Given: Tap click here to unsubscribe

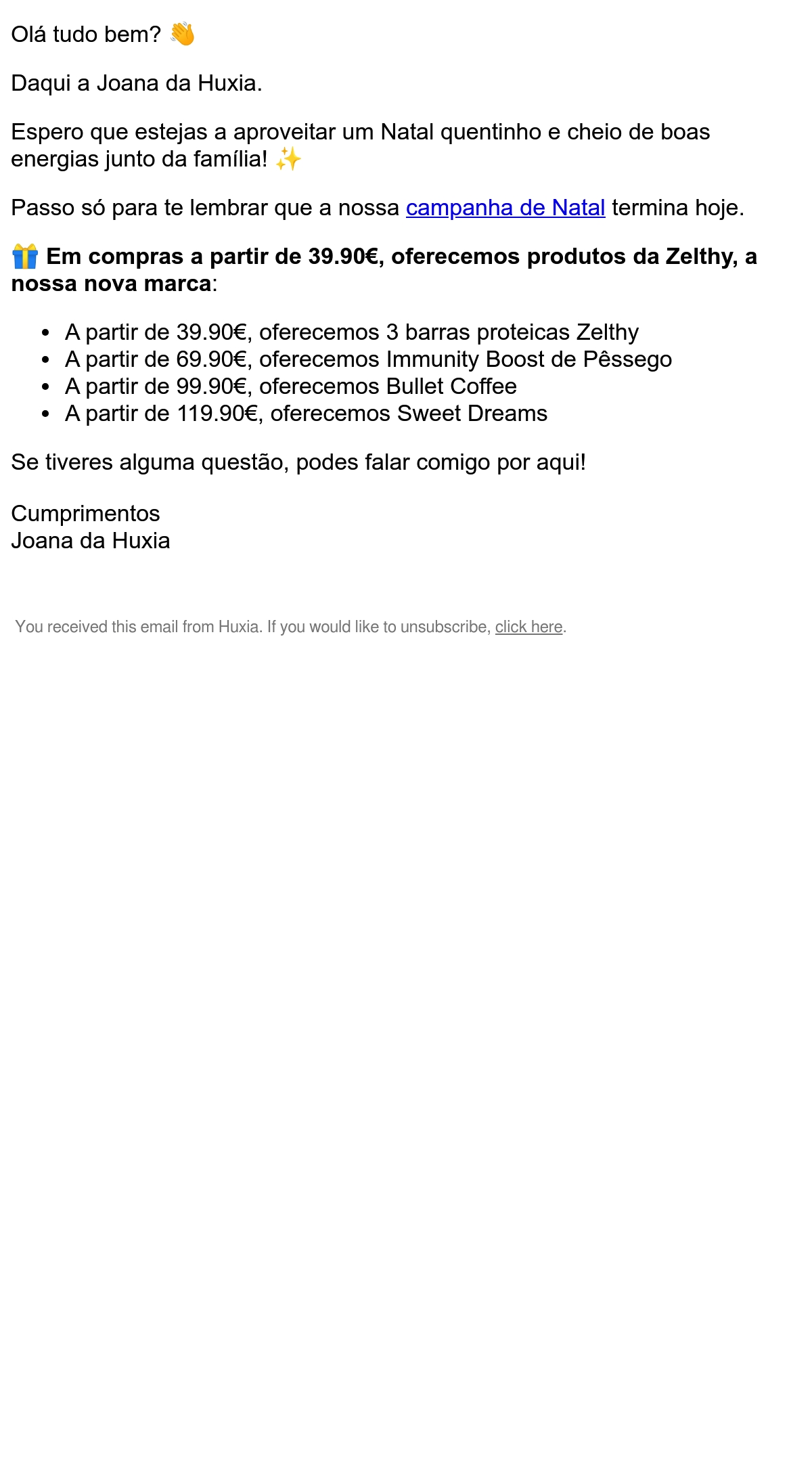Looking at the screenshot, I should point(528,627).
